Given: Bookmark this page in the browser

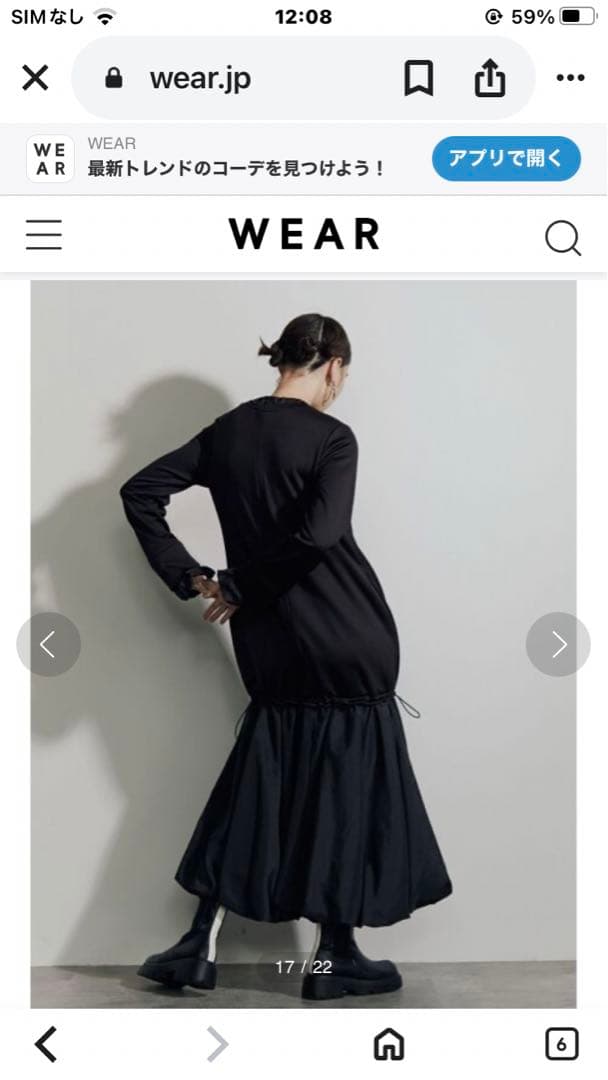Looking at the screenshot, I should pyautogui.click(x=418, y=78).
